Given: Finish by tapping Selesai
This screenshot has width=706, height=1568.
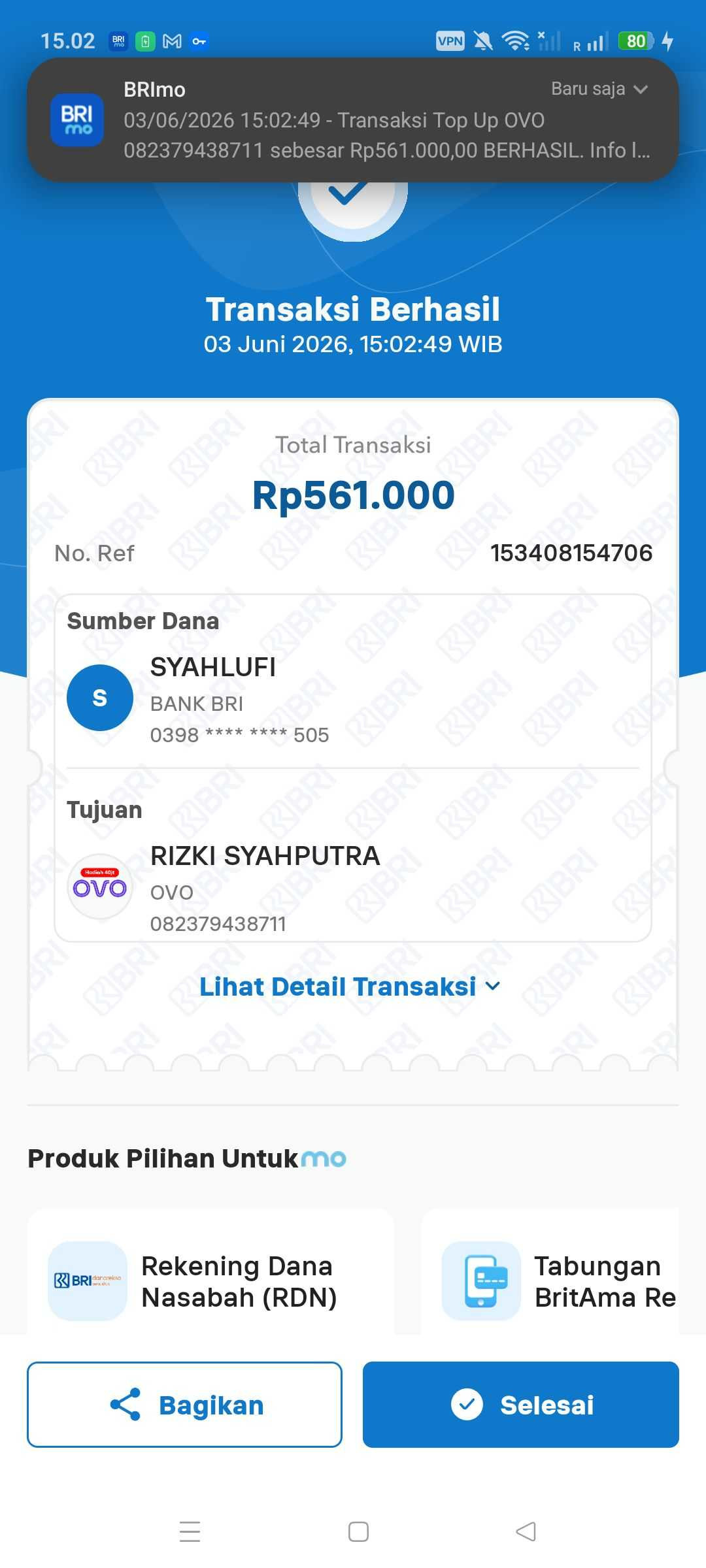Looking at the screenshot, I should click(x=521, y=1405).
